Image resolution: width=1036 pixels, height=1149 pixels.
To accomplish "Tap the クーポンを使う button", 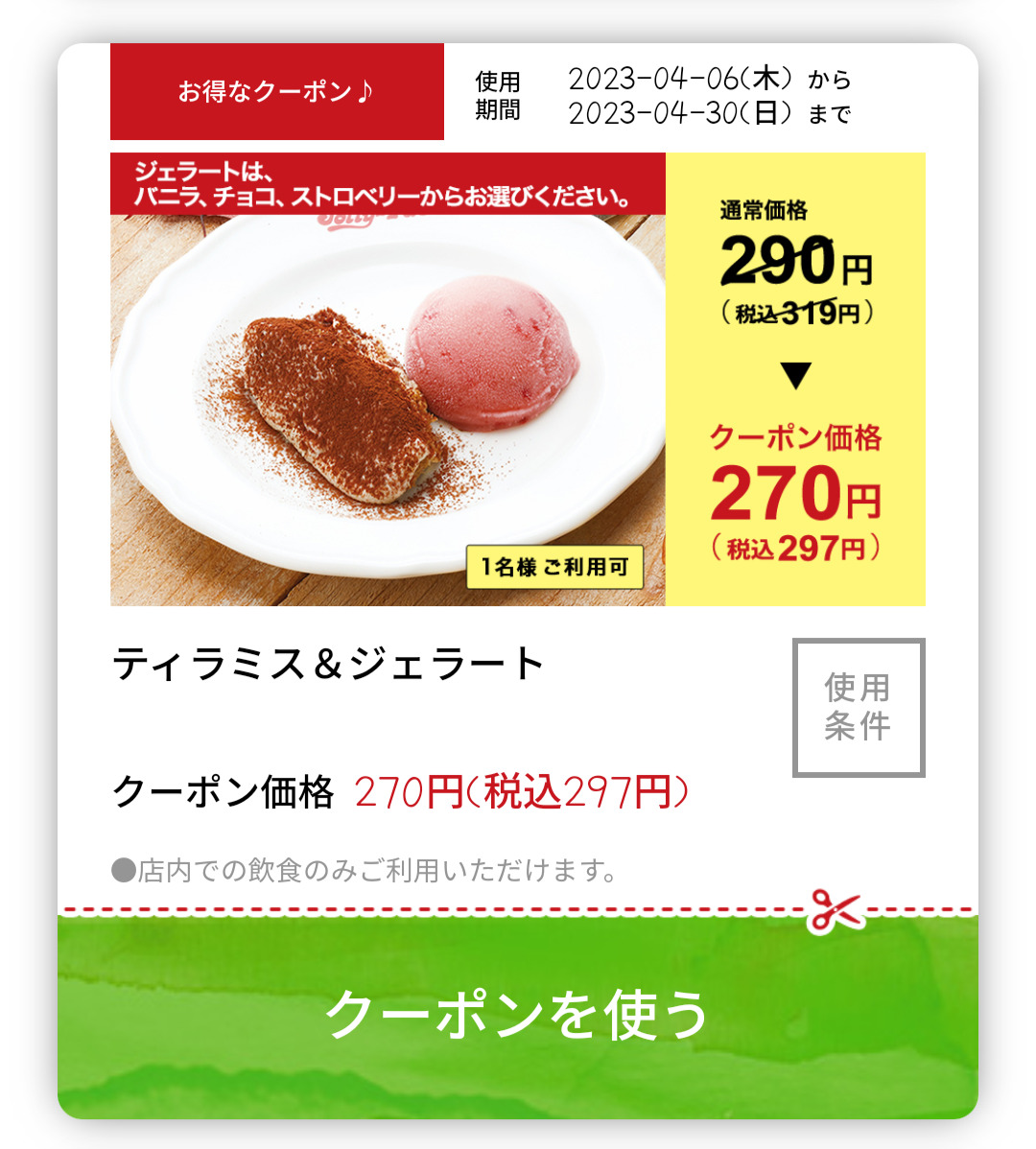I will click(x=518, y=1015).
